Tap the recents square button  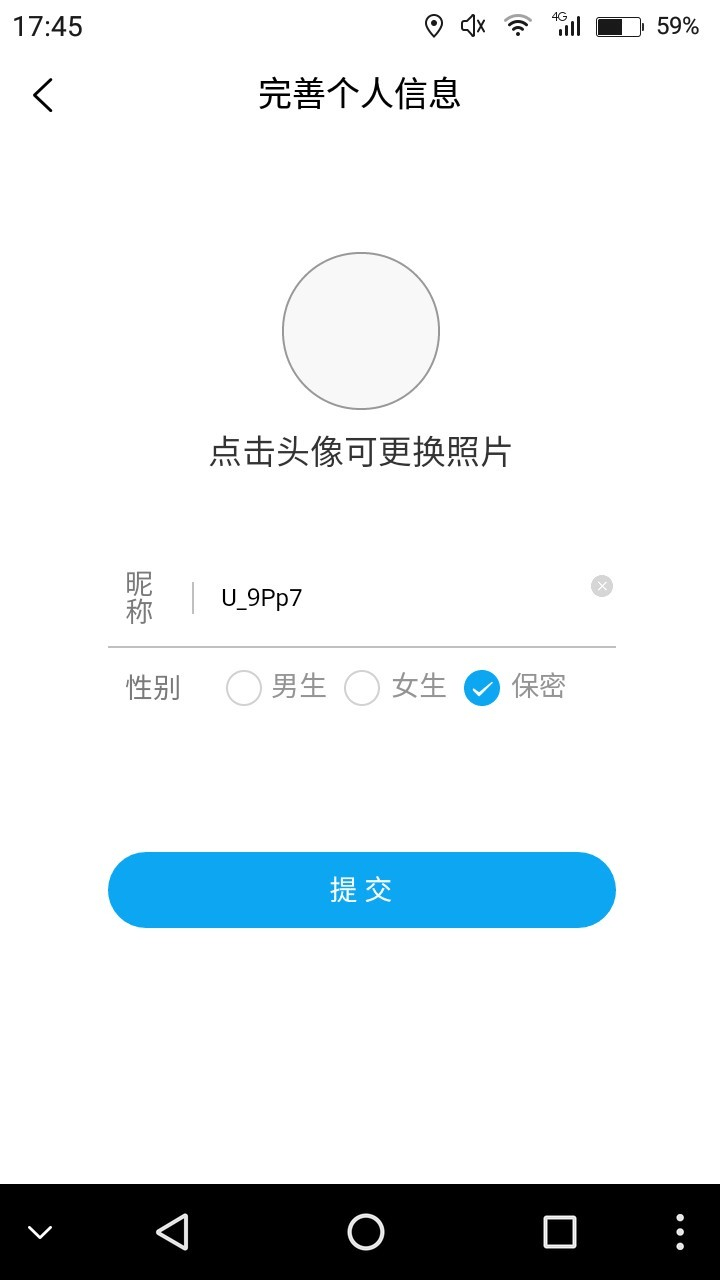click(x=558, y=1231)
